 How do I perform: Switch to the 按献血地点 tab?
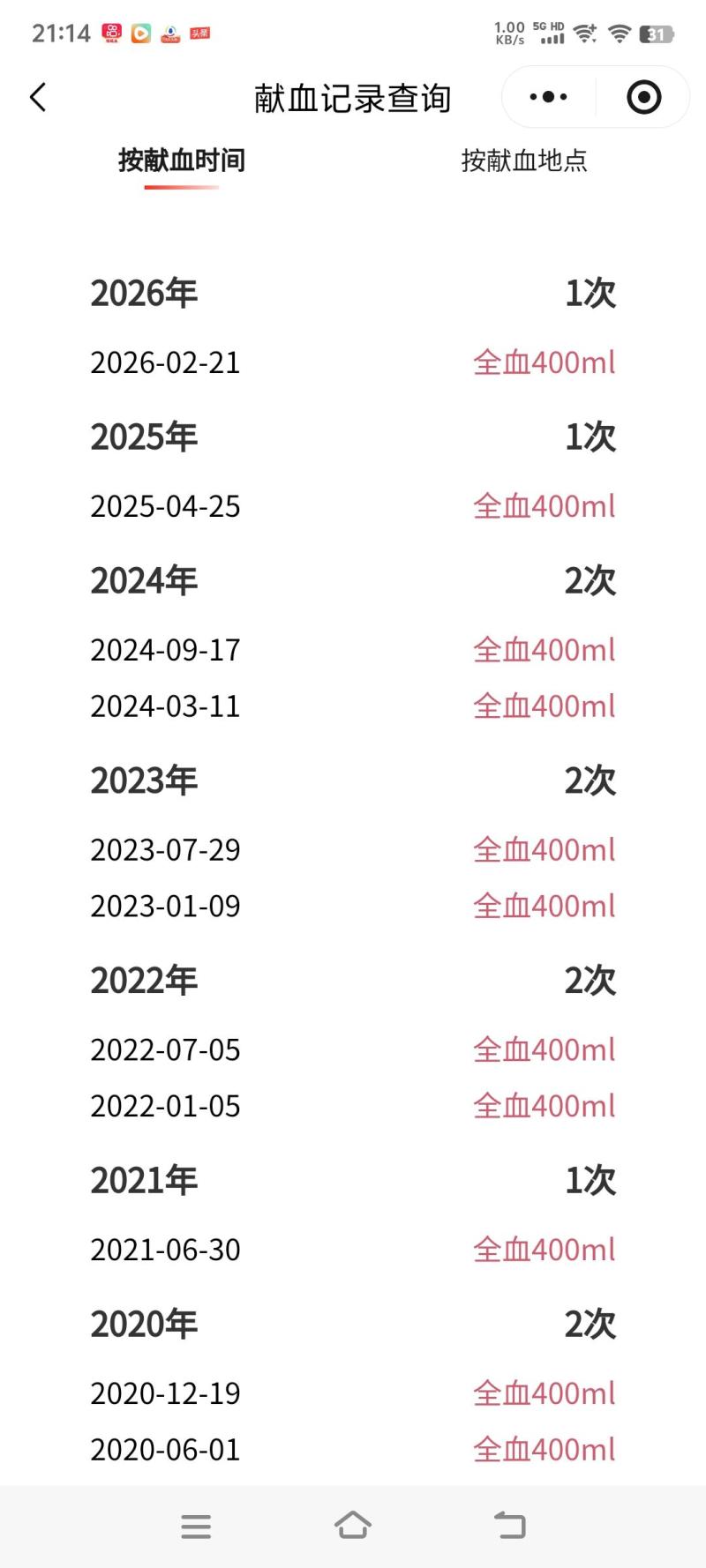pyautogui.click(x=523, y=161)
